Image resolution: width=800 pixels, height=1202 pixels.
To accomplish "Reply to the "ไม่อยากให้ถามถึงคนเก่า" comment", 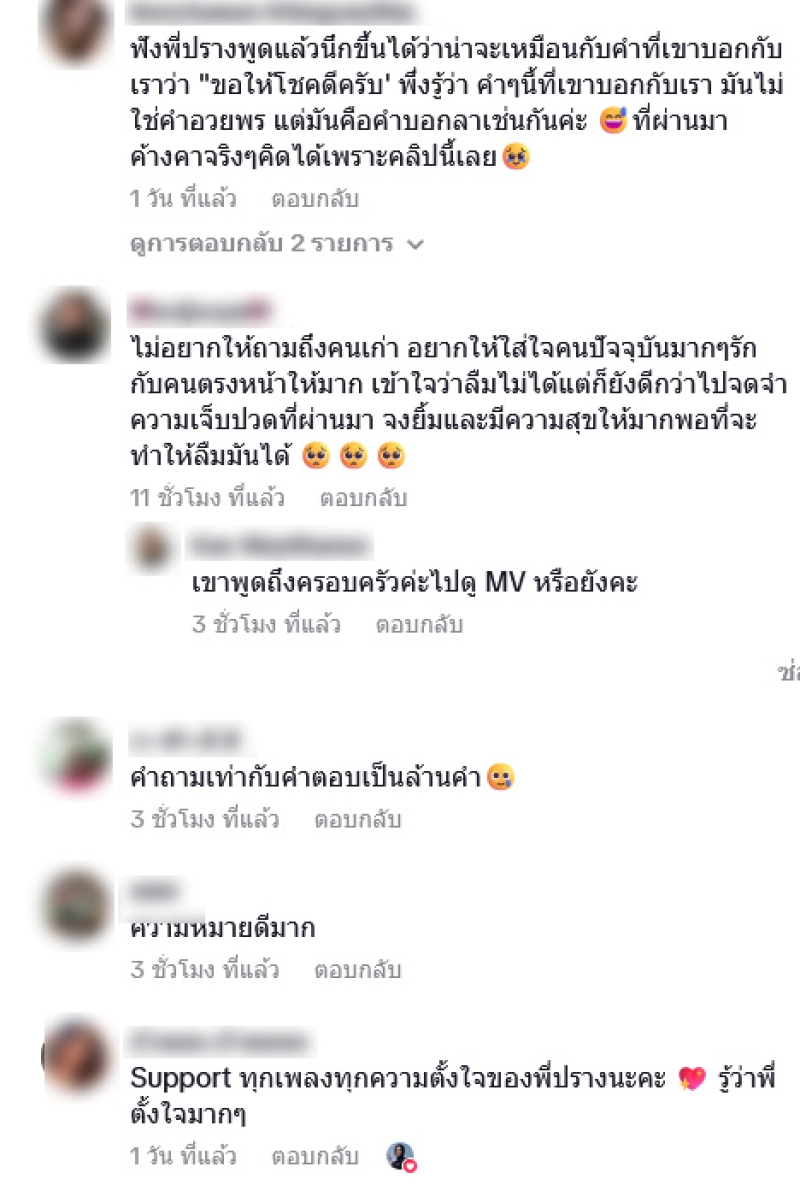I will (363, 497).
